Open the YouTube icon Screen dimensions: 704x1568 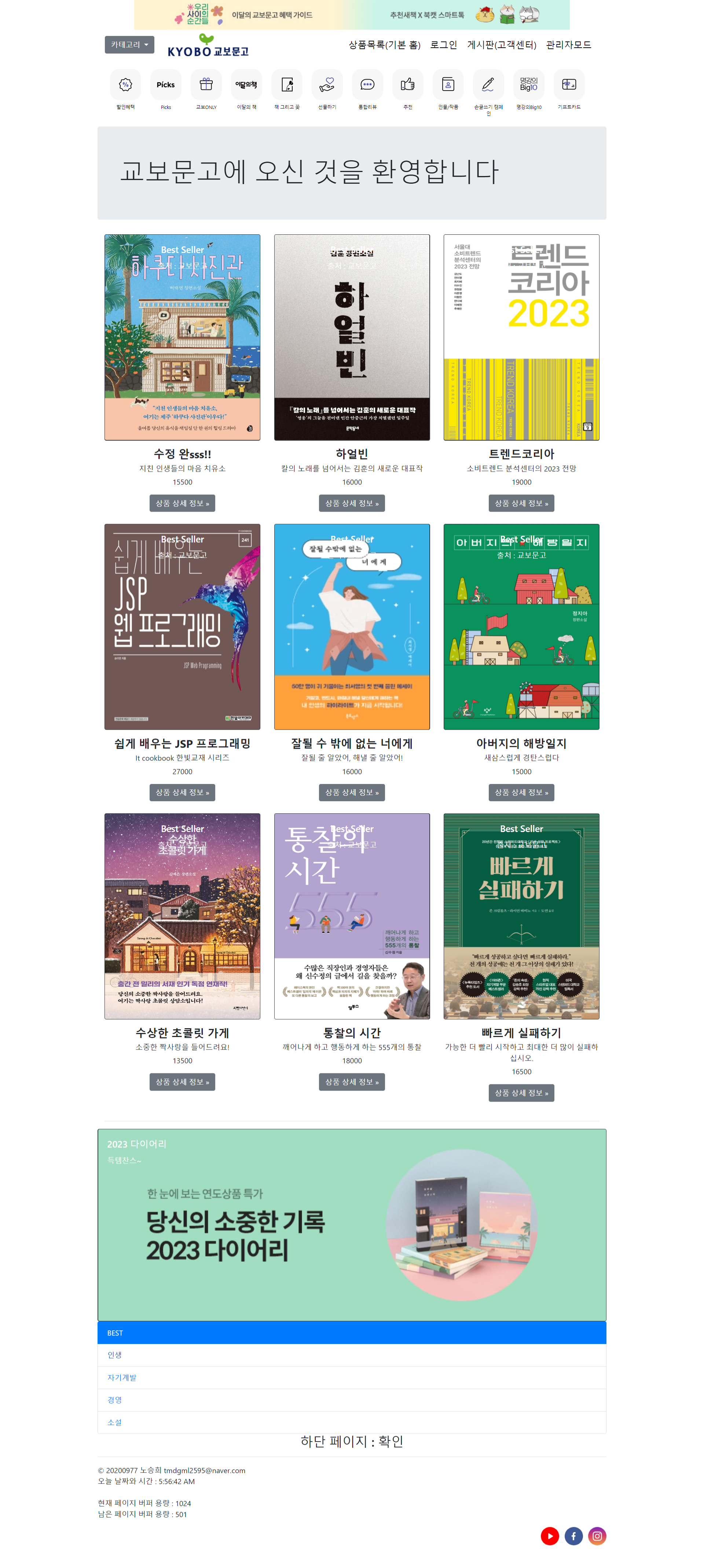pyautogui.click(x=549, y=1536)
